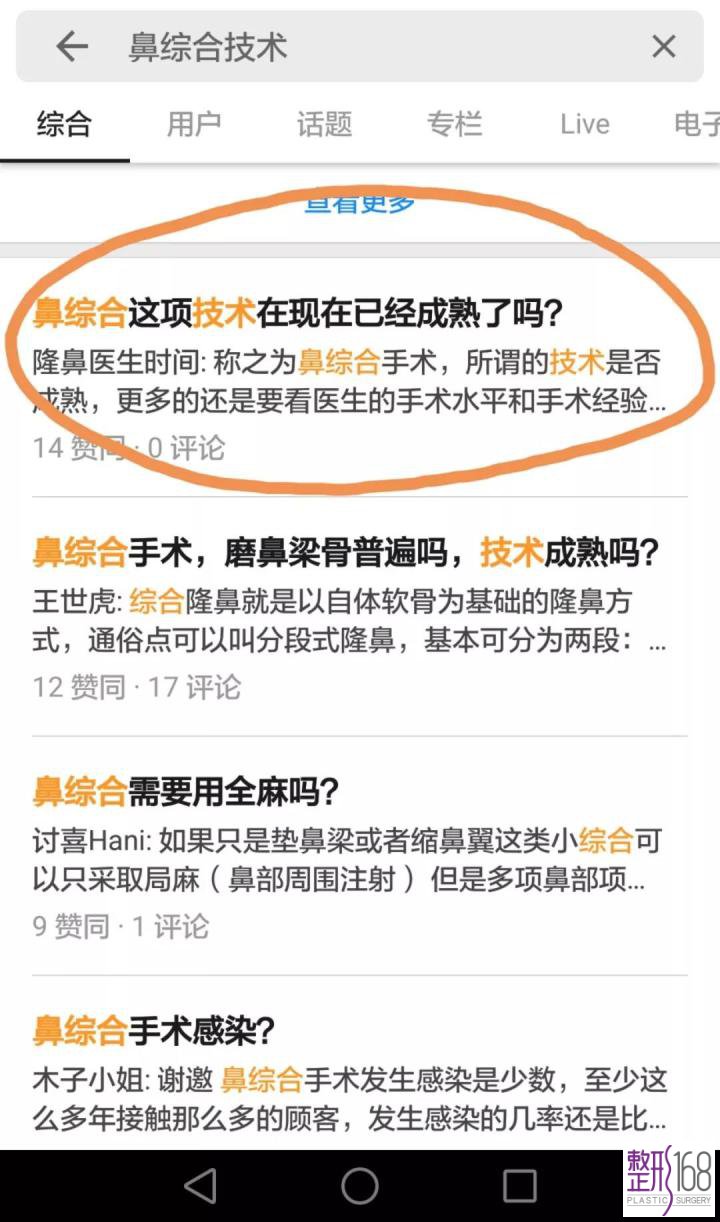Tap the search field containing 鼻综合技术
Image resolution: width=720 pixels, height=1222 pixels.
pyautogui.click(x=380, y=46)
